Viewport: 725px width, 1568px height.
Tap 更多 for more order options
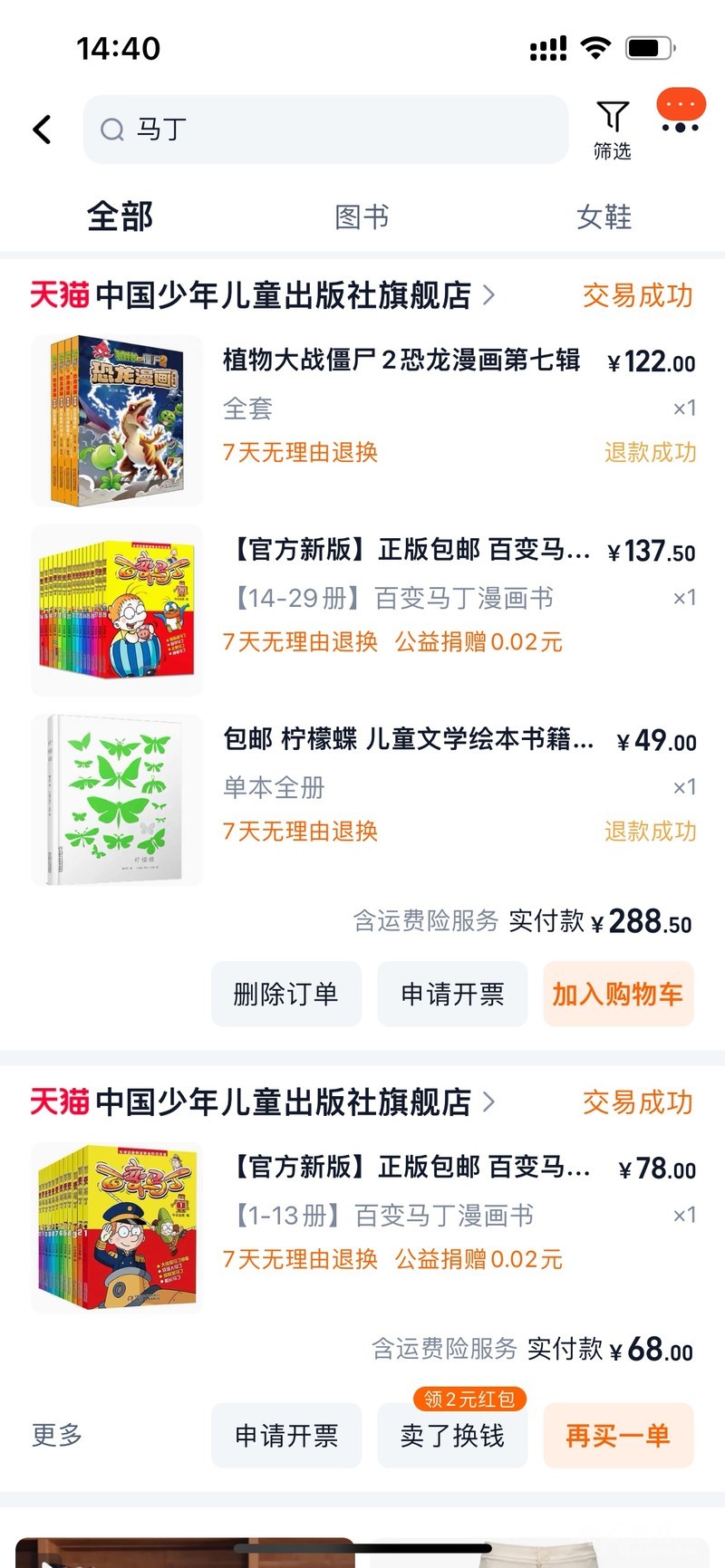pyautogui.click(x=57, y=1435)
